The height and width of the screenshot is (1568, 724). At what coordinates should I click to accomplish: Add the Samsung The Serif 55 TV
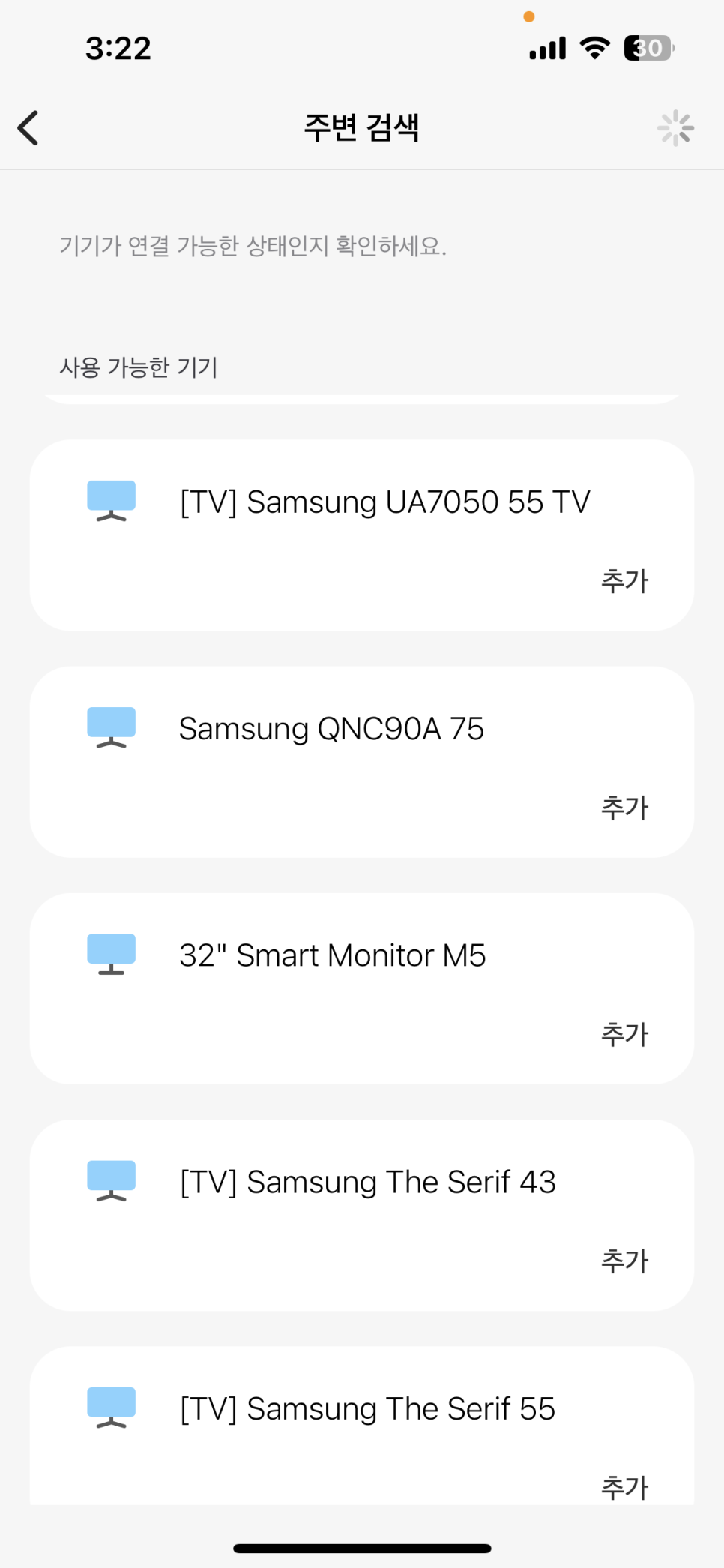624,1487
